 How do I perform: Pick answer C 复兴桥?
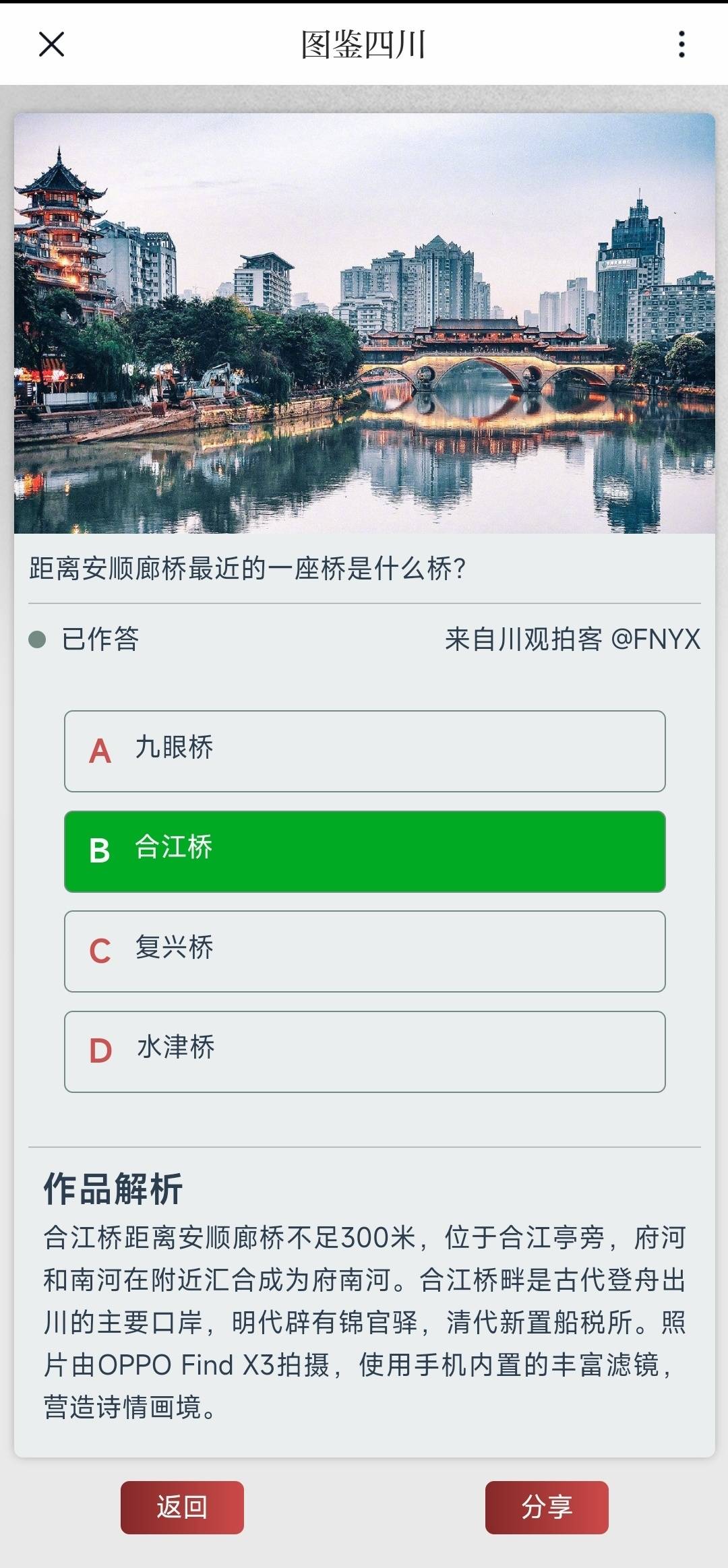pos(365,951)
